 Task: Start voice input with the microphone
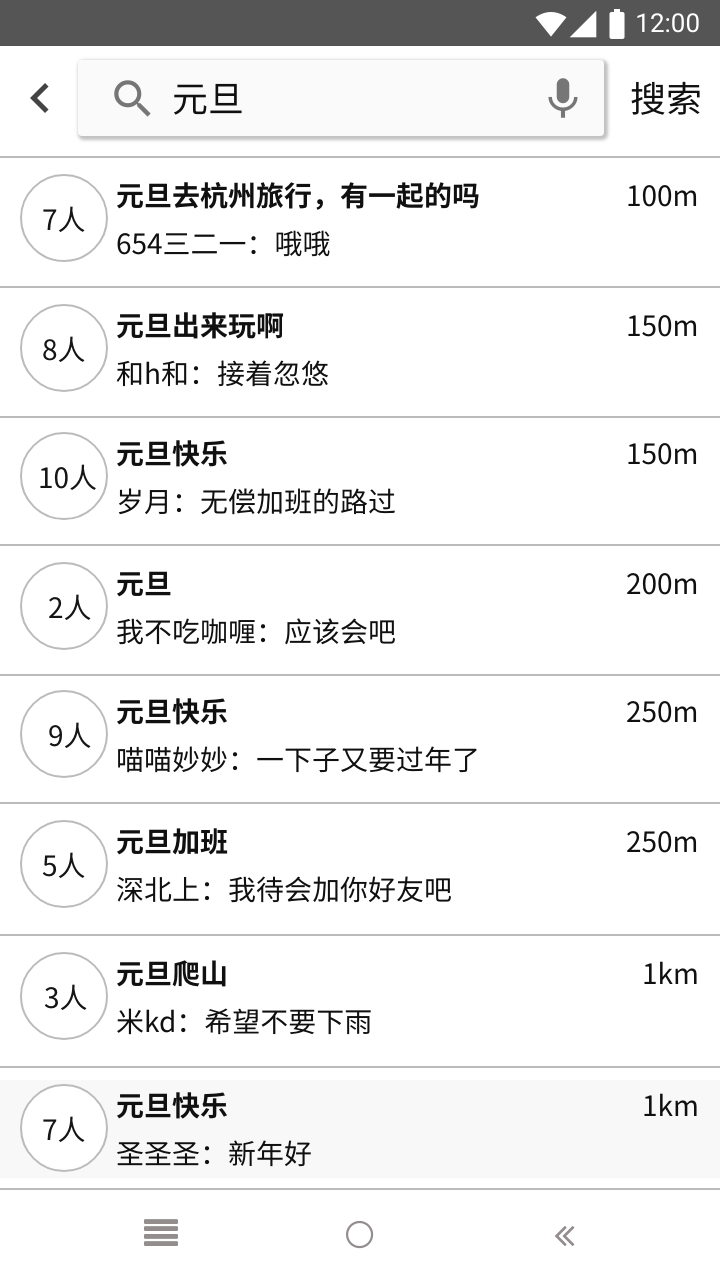point(563,98)
